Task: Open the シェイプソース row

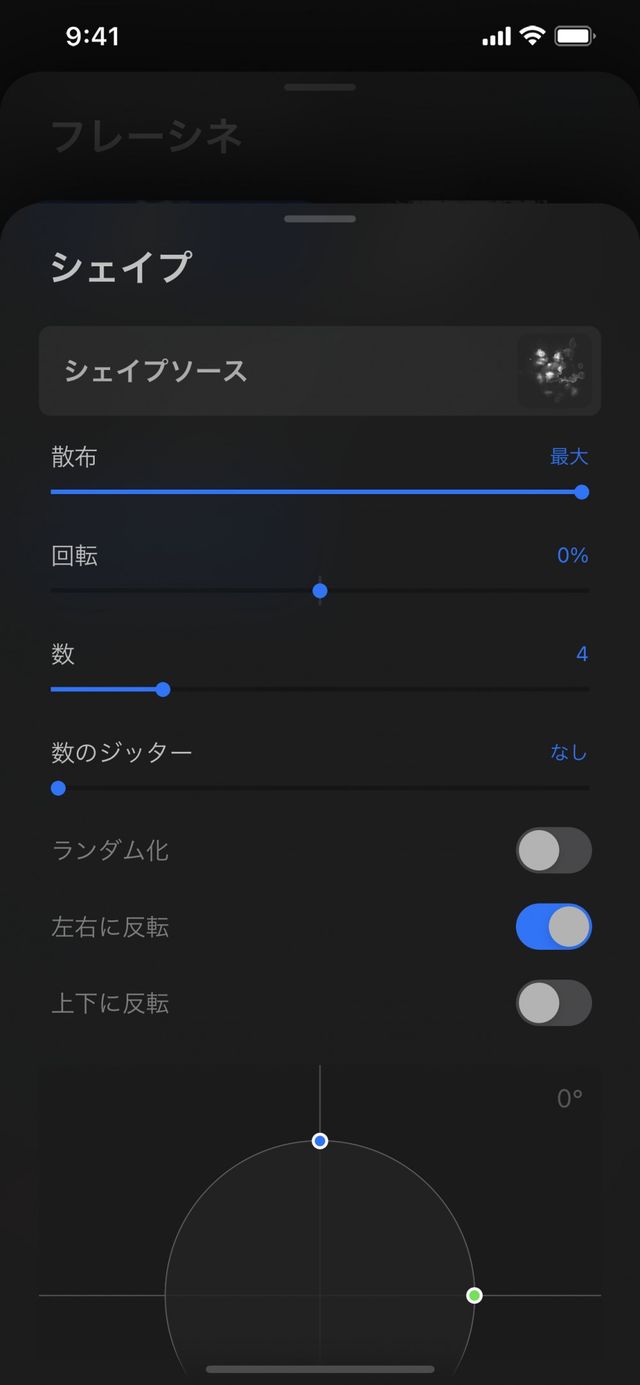Action: pyautogui.click(x=319, y=371)
